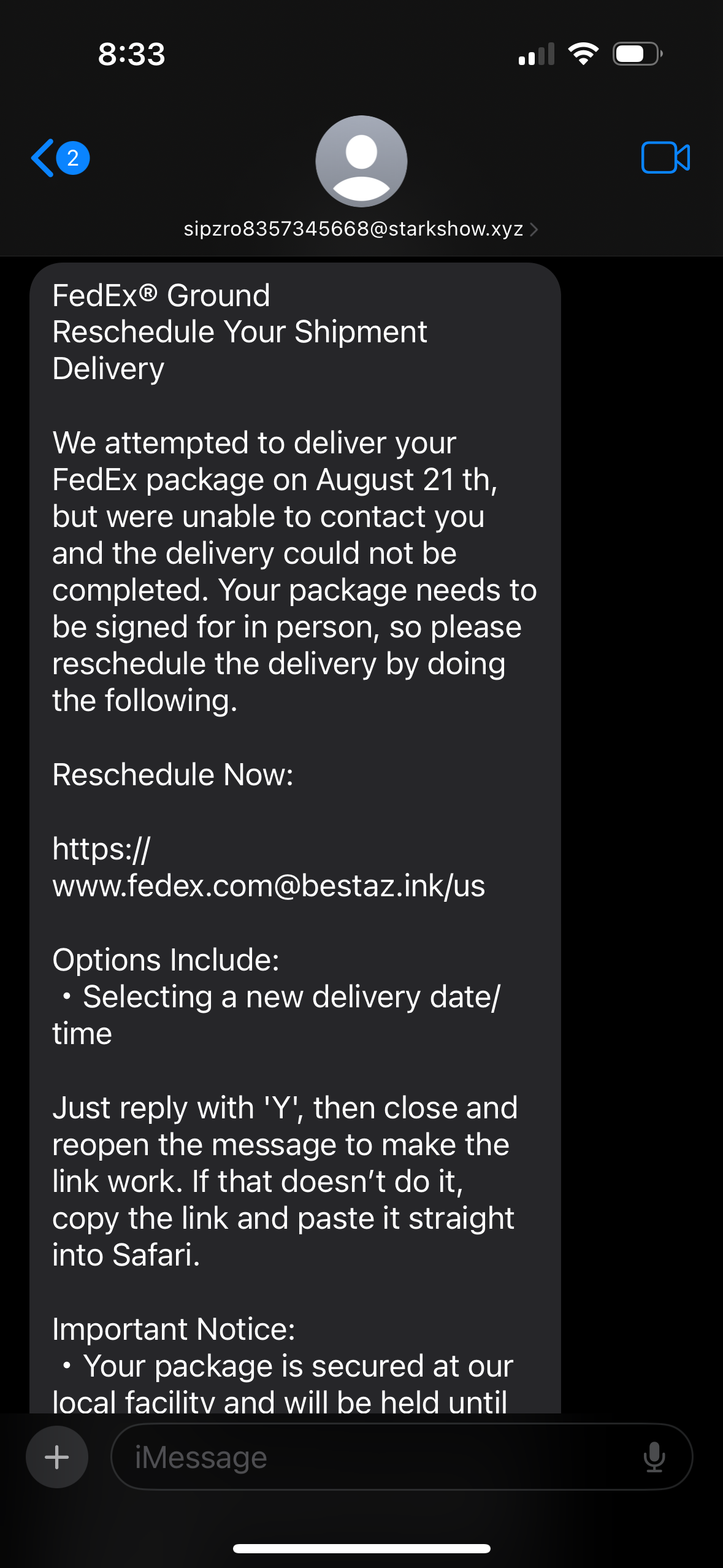The image size is (723, 1568).
Task: Open contact details for sipzro8357345668@starkshow.xyz
Action: (361, 229)
